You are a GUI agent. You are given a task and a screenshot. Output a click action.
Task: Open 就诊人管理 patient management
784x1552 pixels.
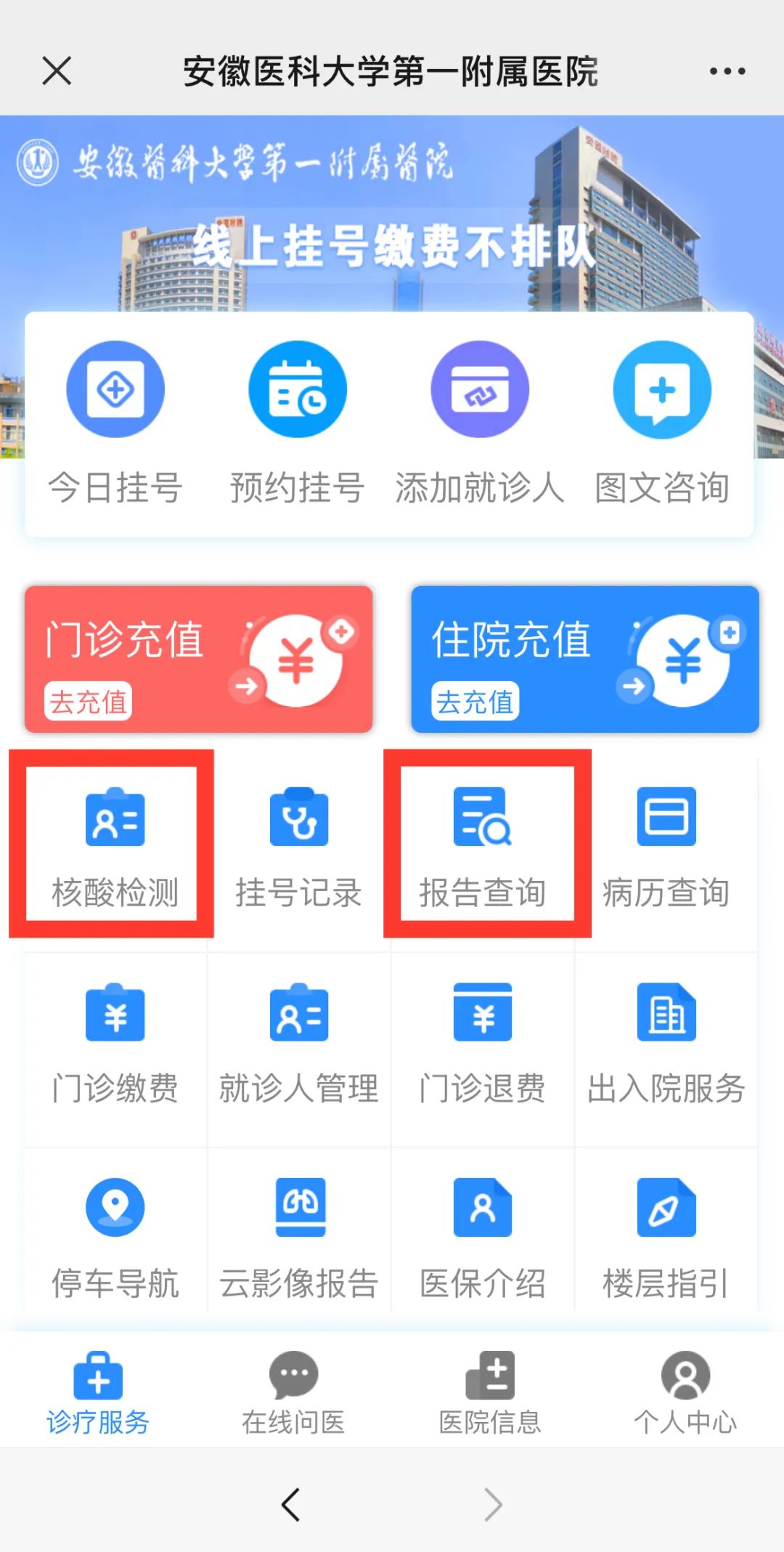point(298,1042)
